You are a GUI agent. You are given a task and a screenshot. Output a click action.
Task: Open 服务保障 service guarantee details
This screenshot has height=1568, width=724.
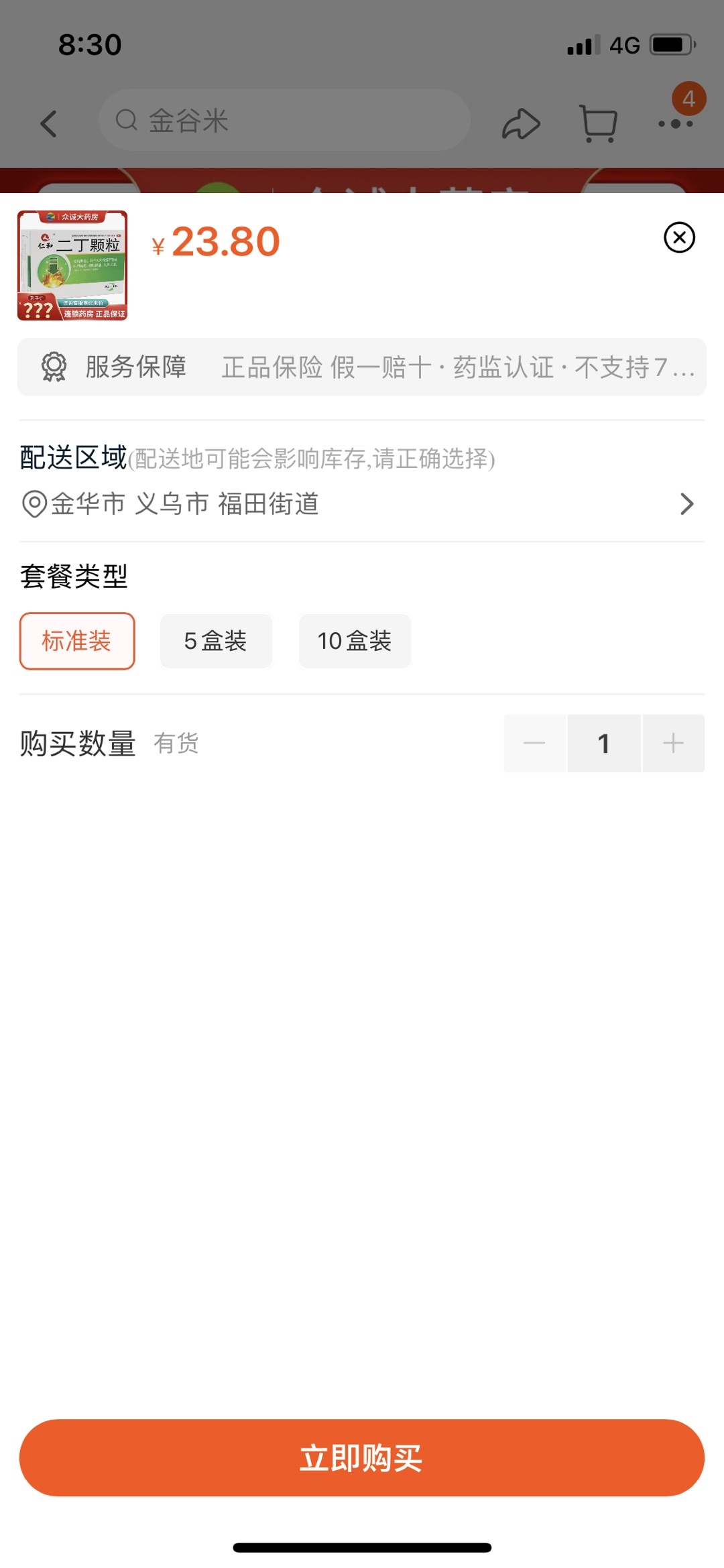point(361,367)
